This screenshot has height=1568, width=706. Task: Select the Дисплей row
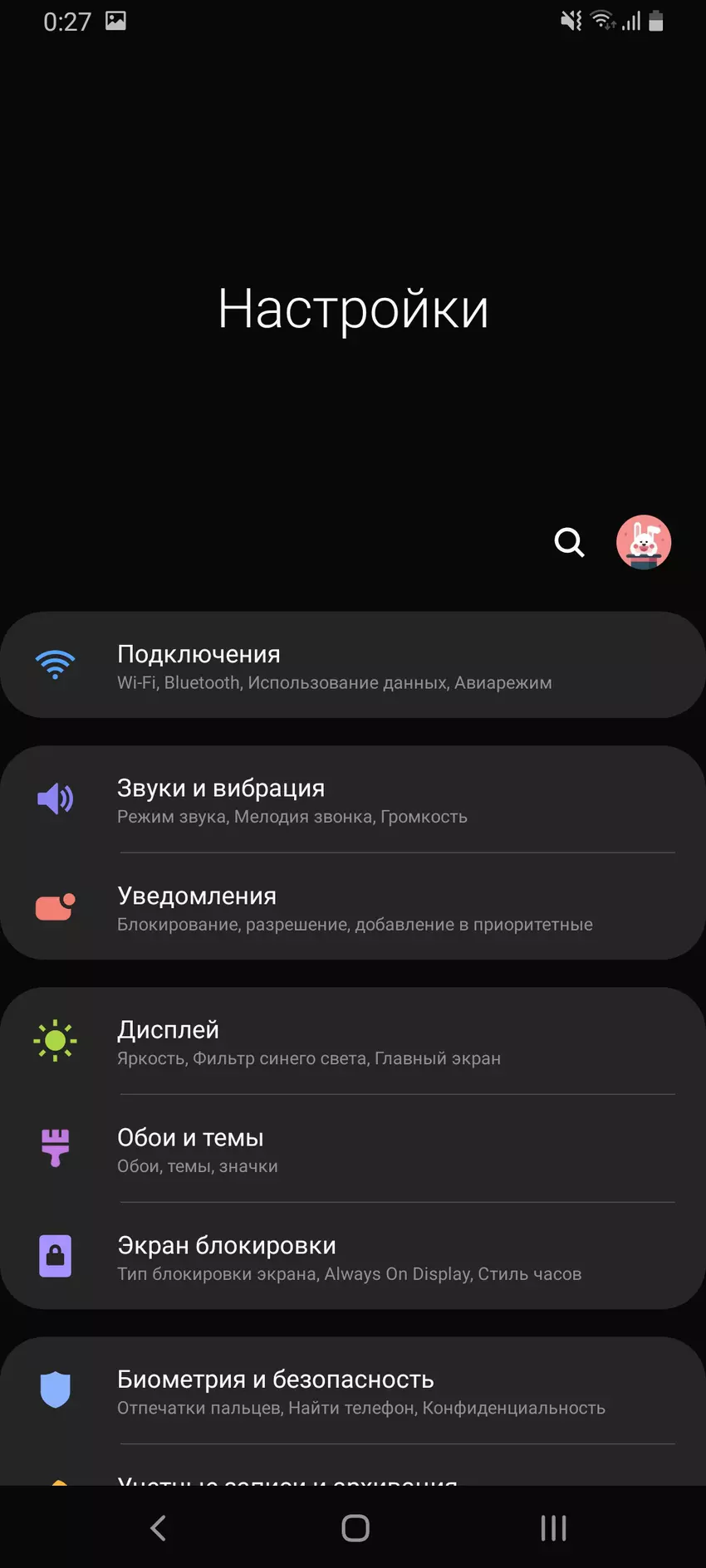[x=353, y=1042]
